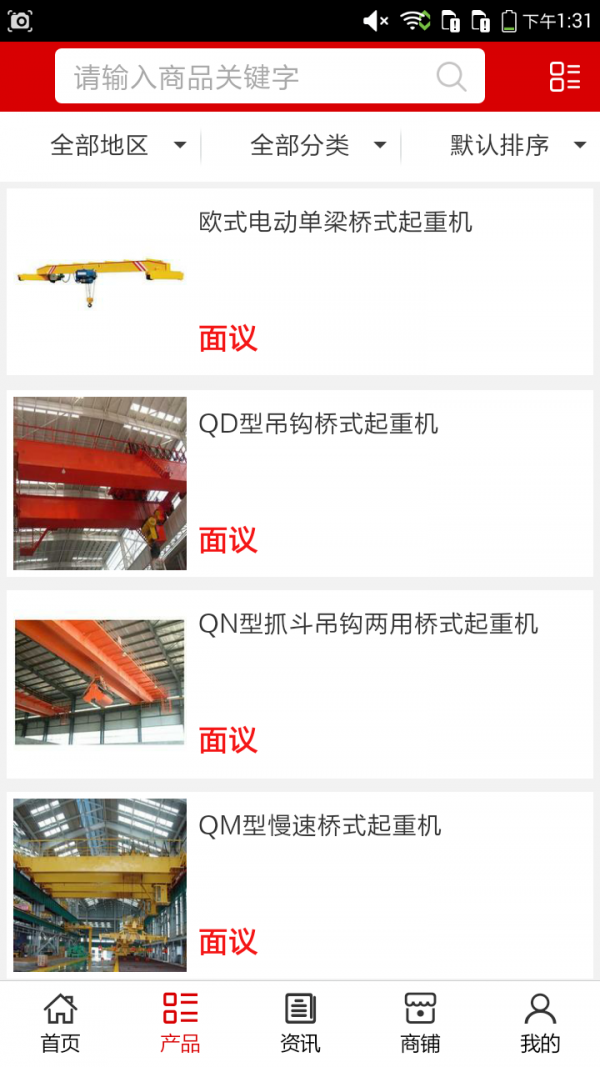Expand the 全部分类 category dropdown
The image size is (600, 1067).
(318, 146)
